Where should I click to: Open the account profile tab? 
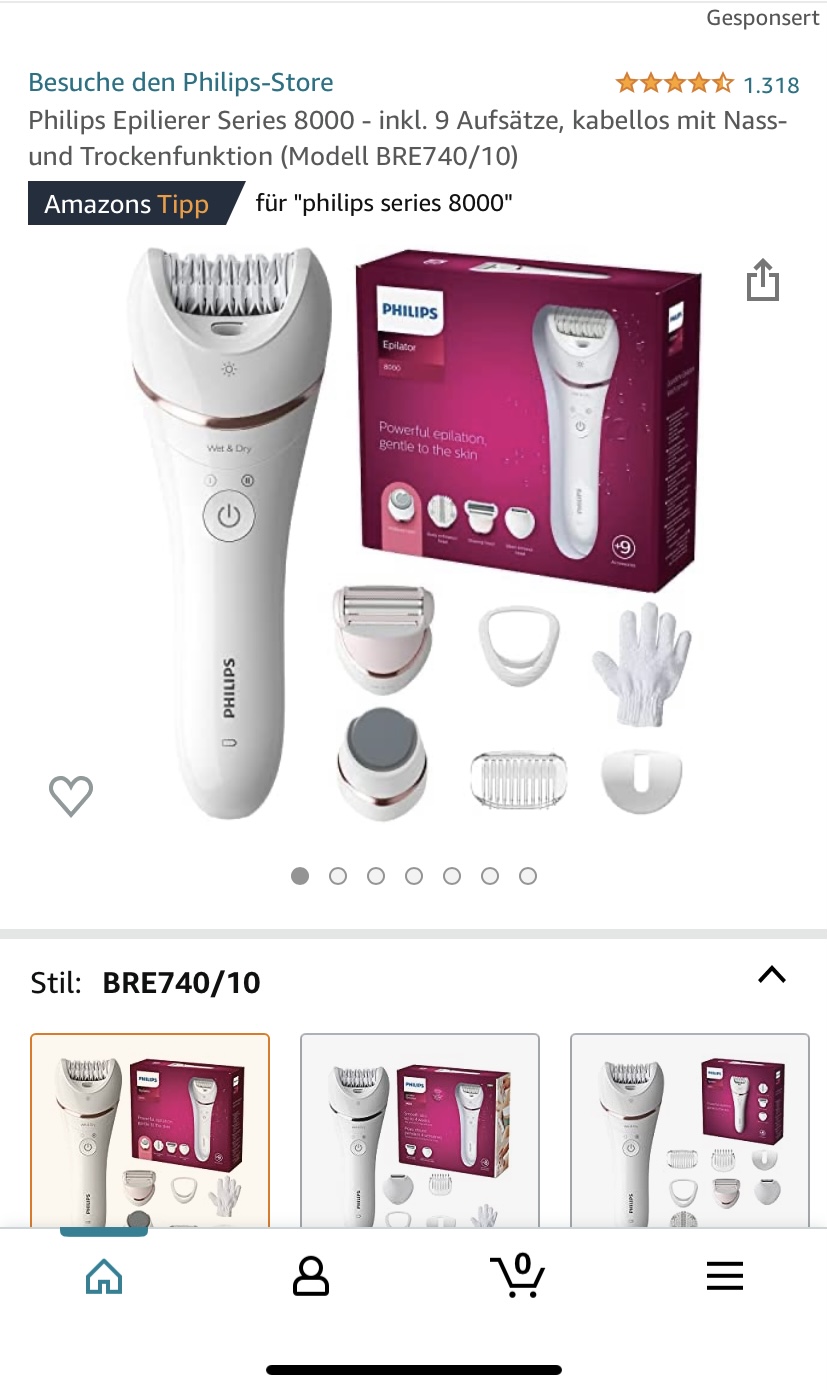(311, 1275)
